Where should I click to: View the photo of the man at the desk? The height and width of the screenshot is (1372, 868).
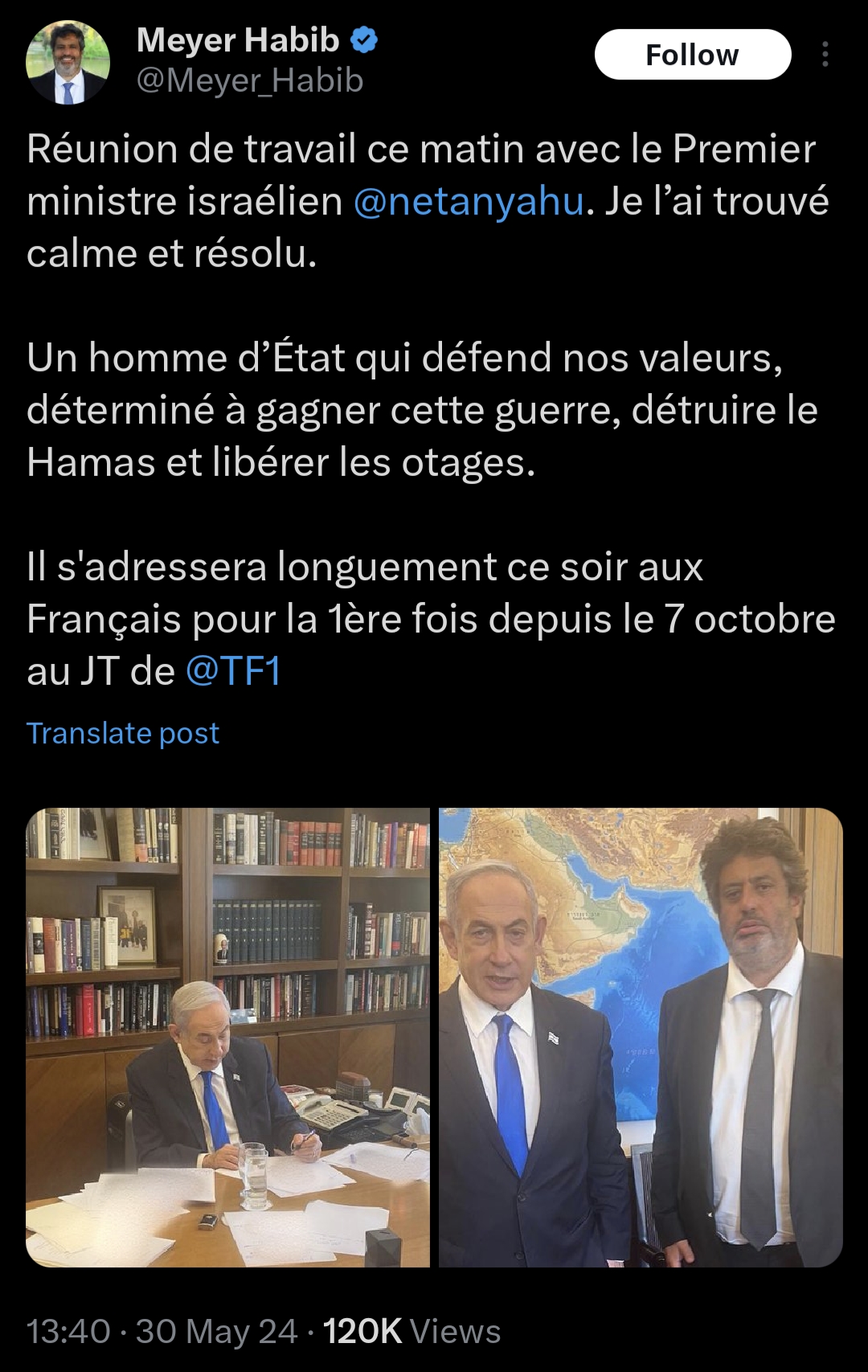click(x=227, y=1037)
